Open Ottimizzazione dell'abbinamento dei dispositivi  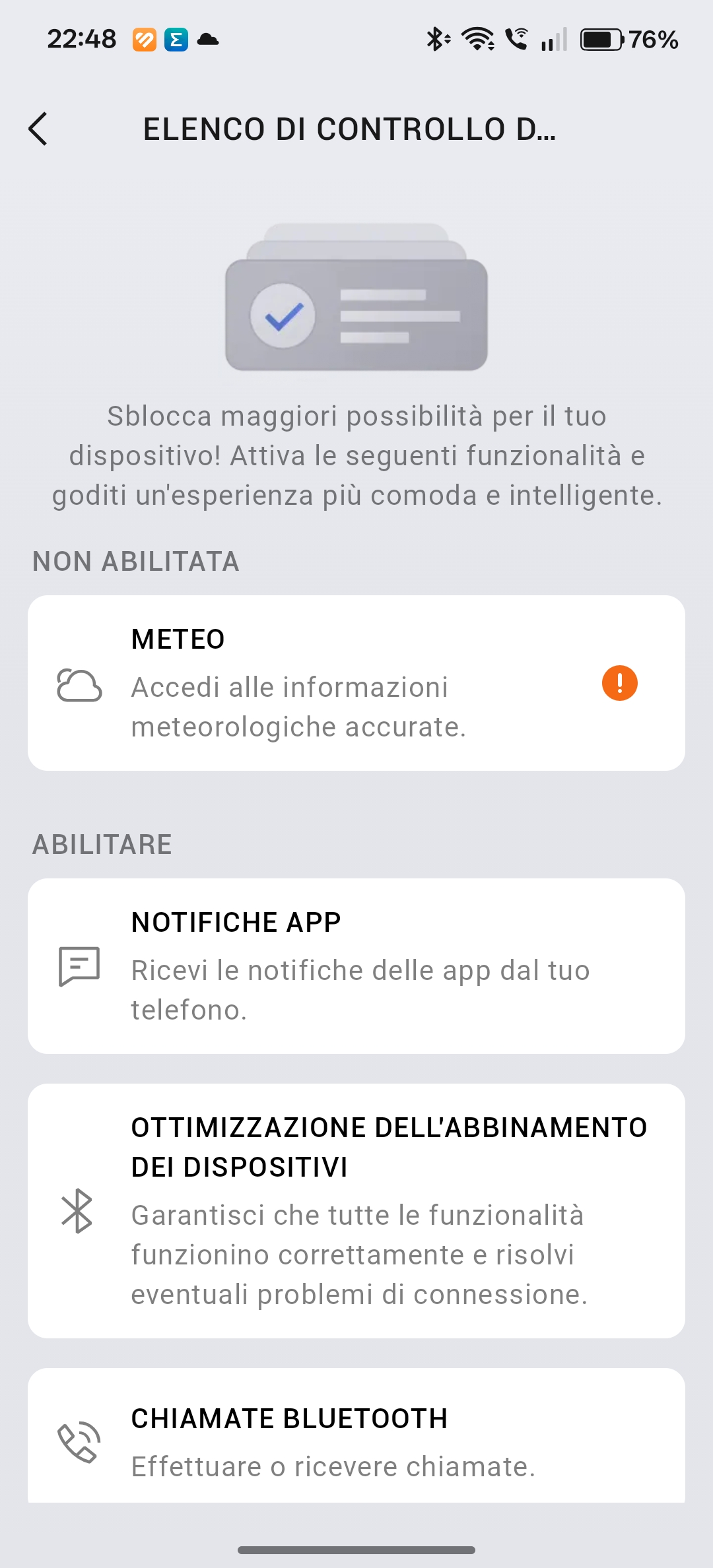[x=356, y=1210]
